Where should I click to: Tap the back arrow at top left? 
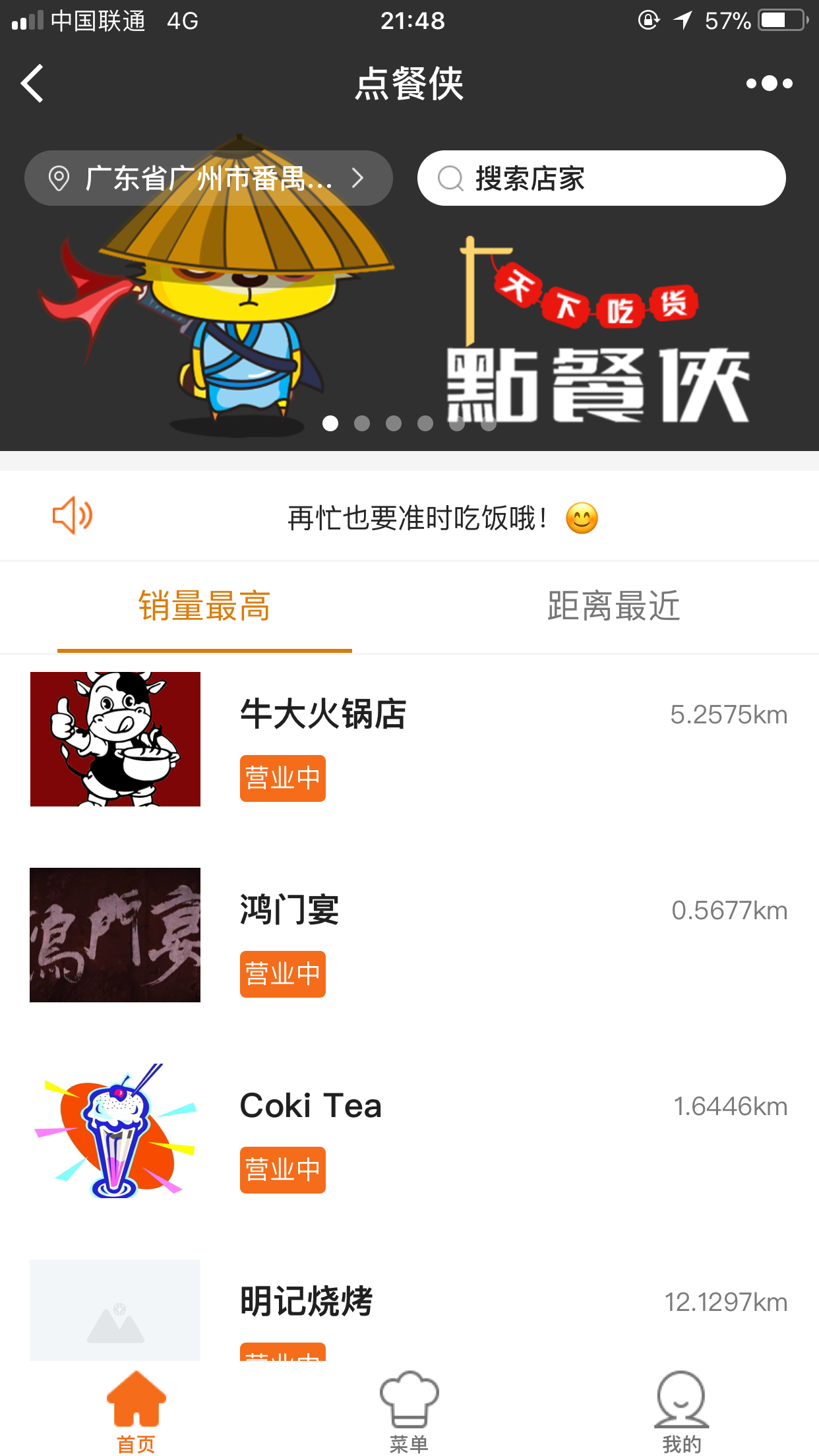pos(30,83)
